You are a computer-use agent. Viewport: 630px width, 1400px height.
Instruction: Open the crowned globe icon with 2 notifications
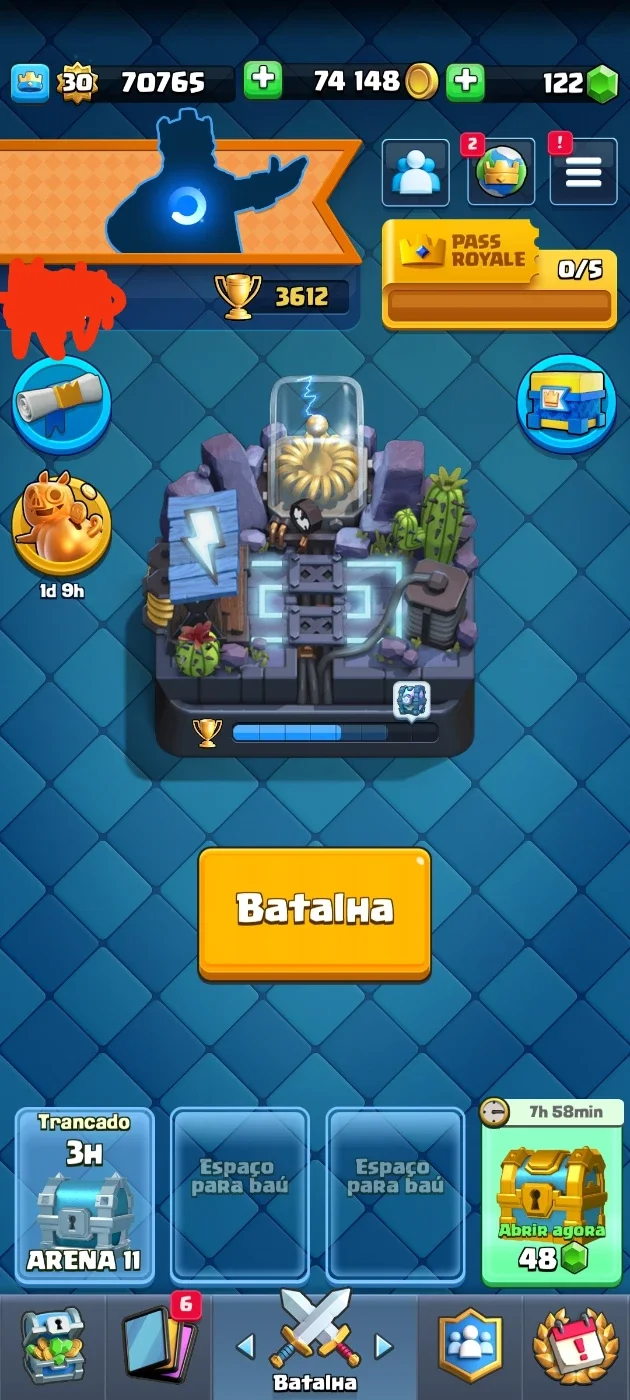click(x=500, y=172)
